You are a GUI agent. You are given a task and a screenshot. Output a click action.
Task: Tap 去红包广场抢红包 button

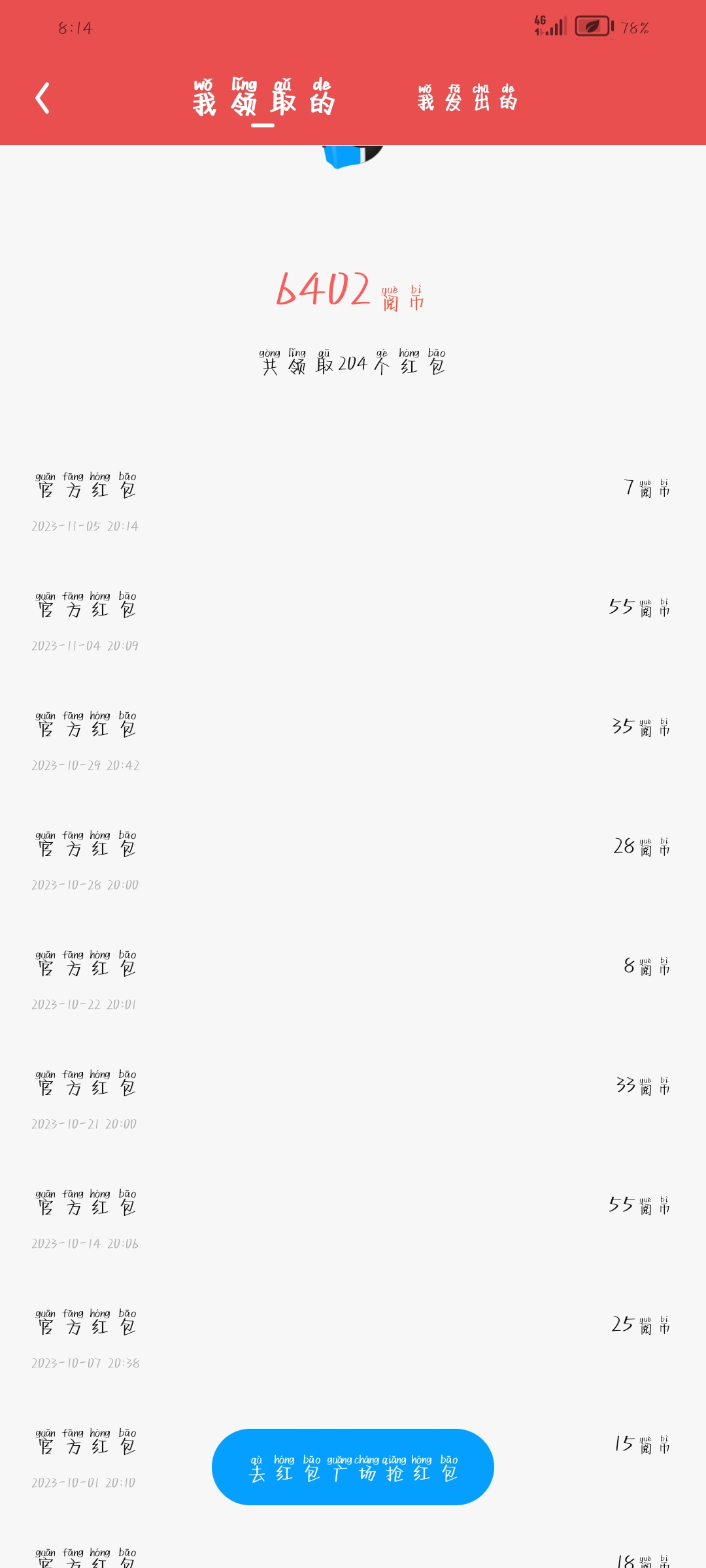(353, 1467)
